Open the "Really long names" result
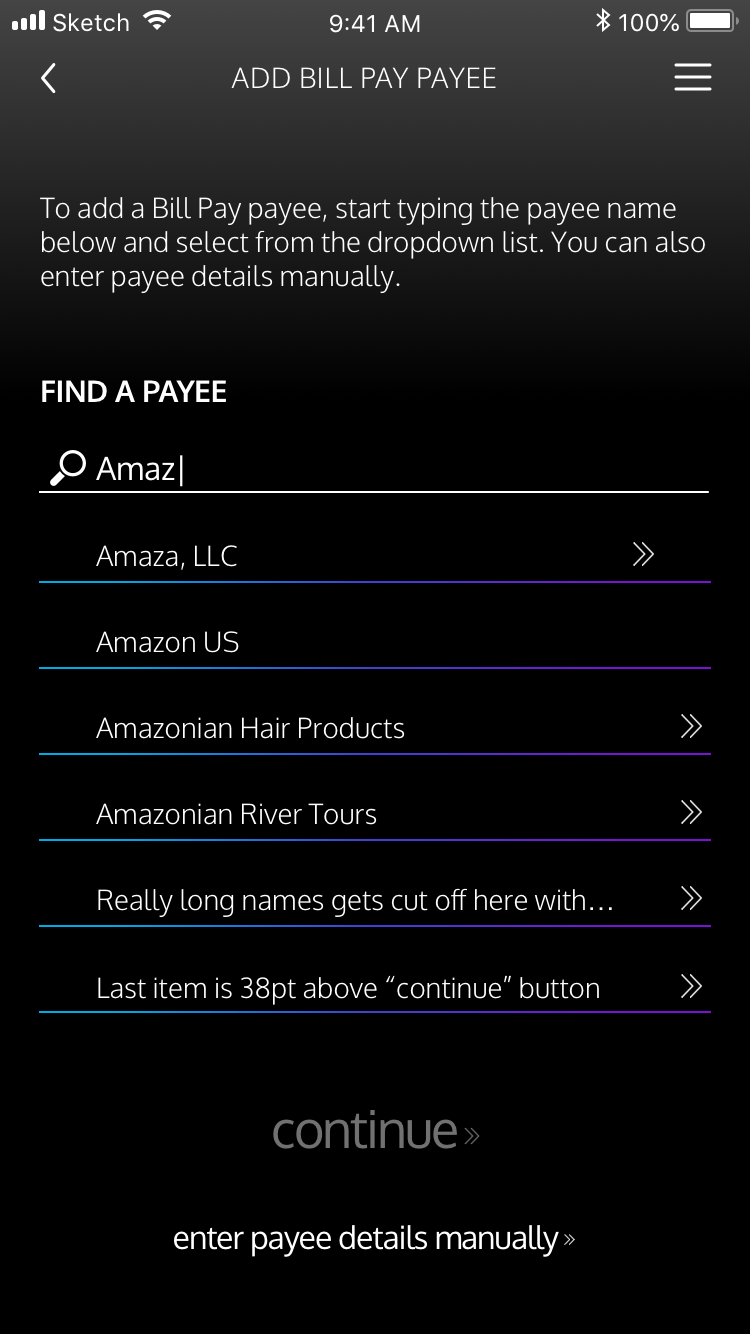The image size is (750, 1334). point(374,900)
